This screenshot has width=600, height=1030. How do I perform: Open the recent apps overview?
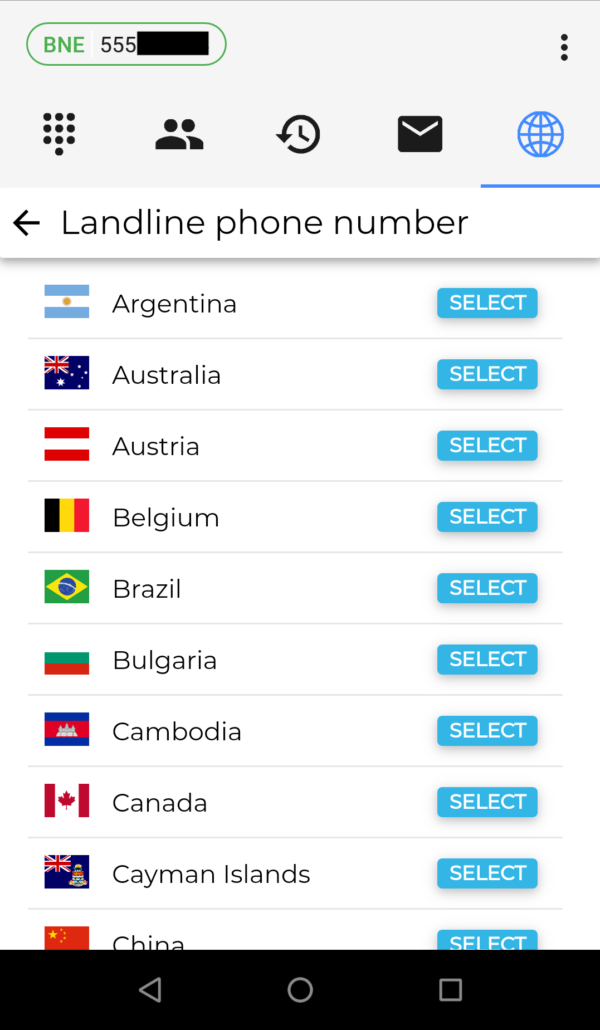click(x=450, y=989)
